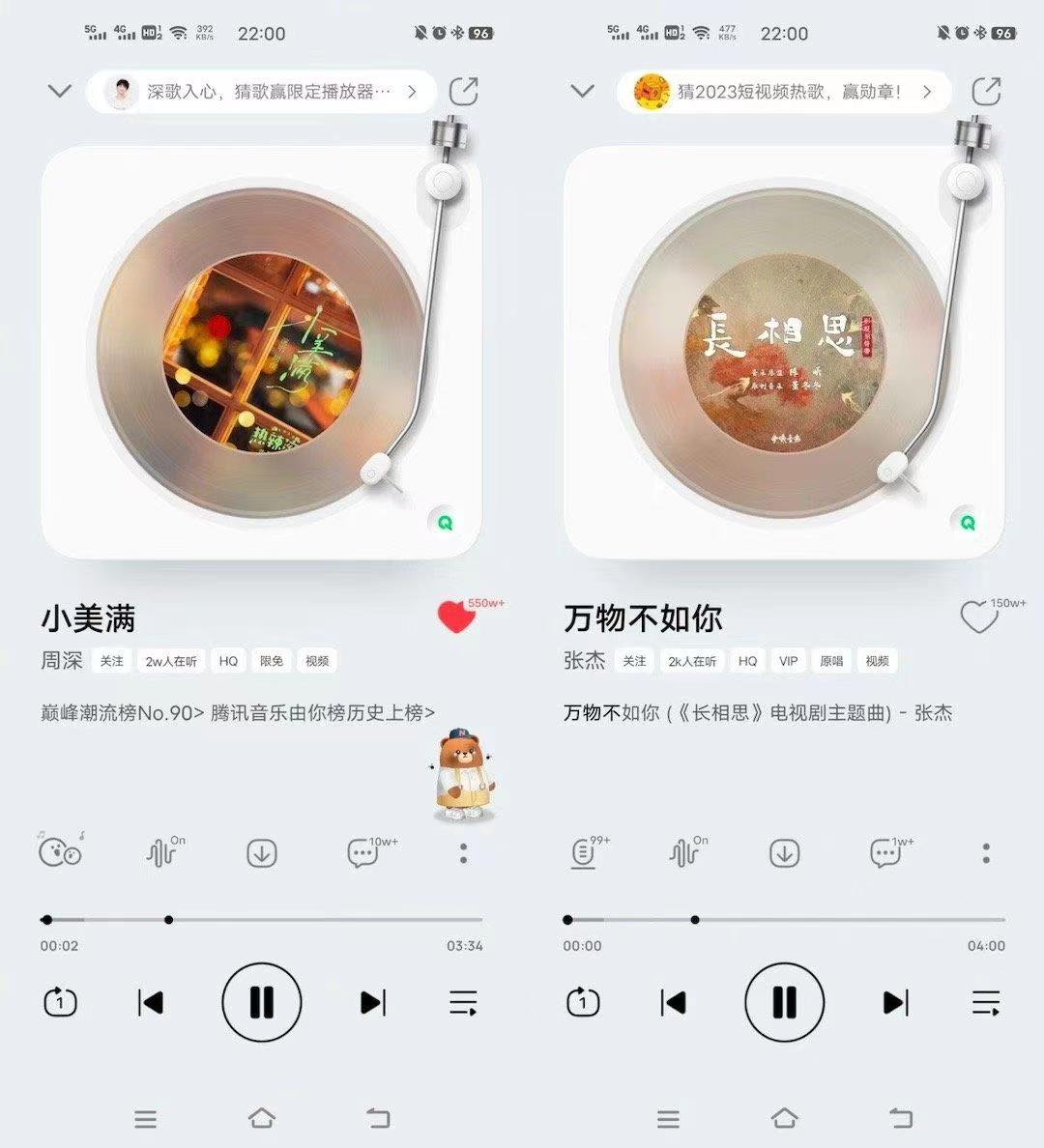Open the 1w+ comments for 万物不如你
1044x1148 pixels.
[884, 852]
